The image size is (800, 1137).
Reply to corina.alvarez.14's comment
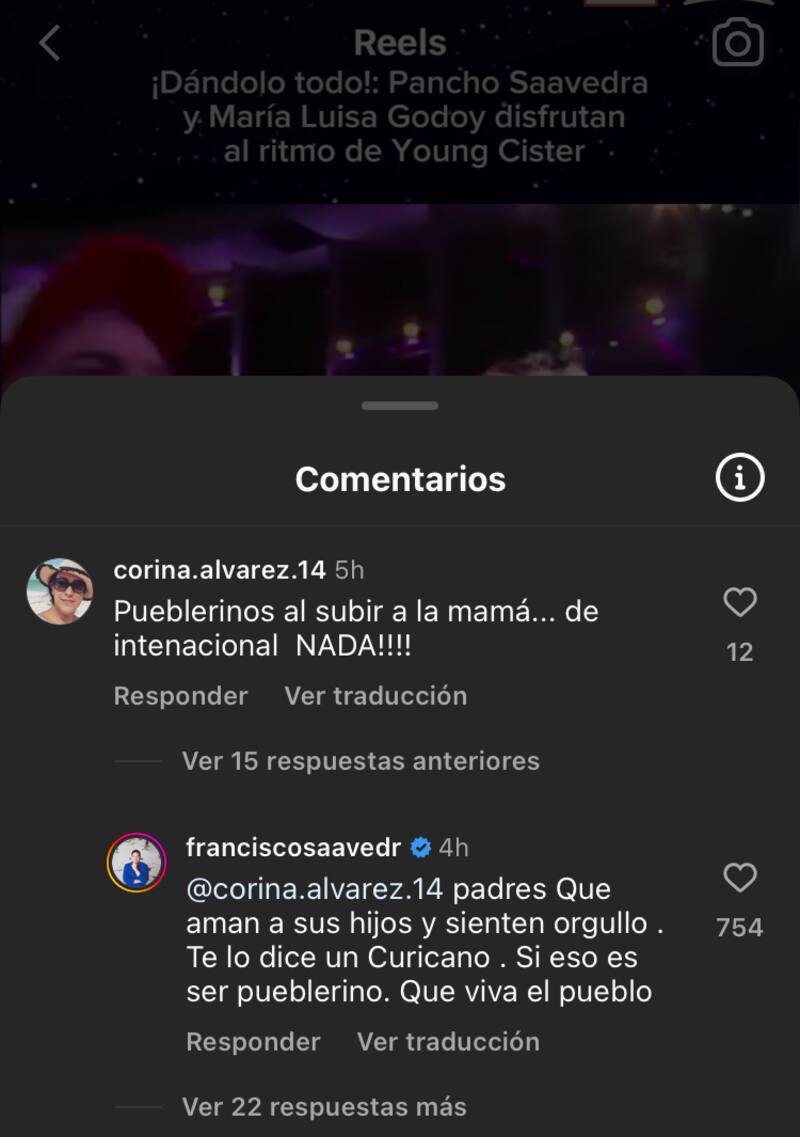181,696
